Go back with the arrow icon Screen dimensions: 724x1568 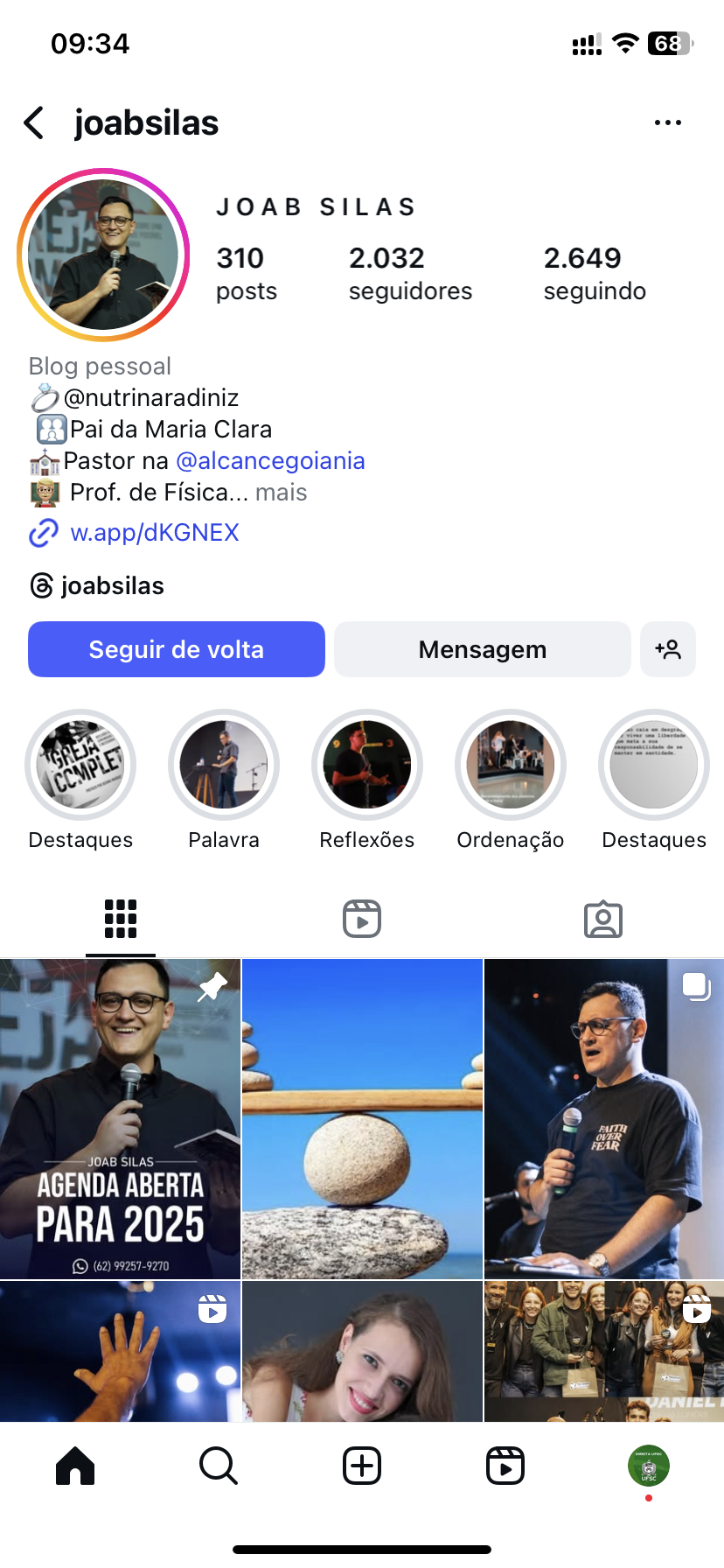[34, 123]
